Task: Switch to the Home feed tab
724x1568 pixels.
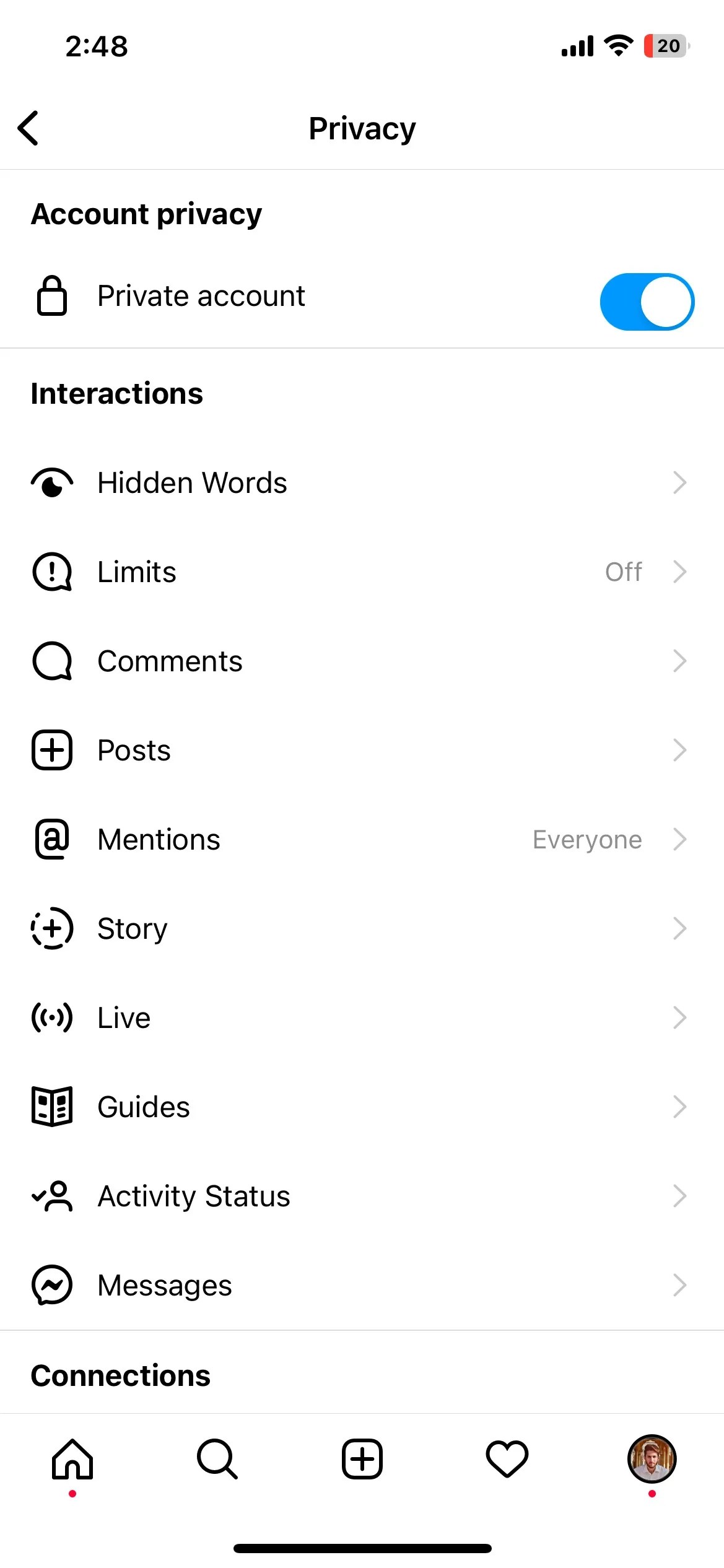Action: (x=72, y=1459)
